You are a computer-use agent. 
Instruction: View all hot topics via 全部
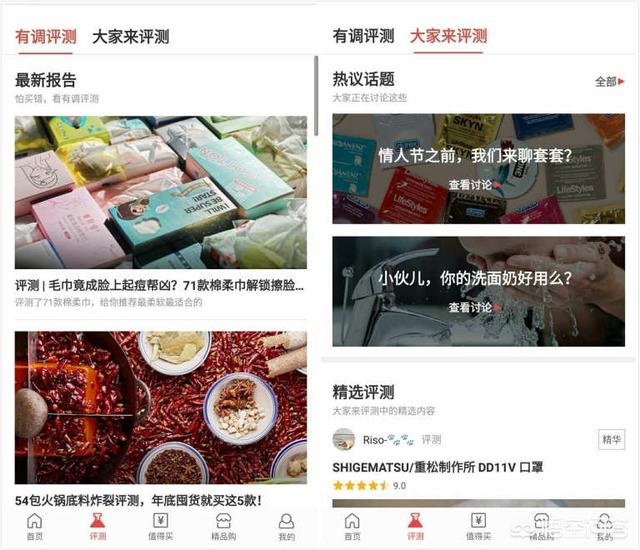609,82
